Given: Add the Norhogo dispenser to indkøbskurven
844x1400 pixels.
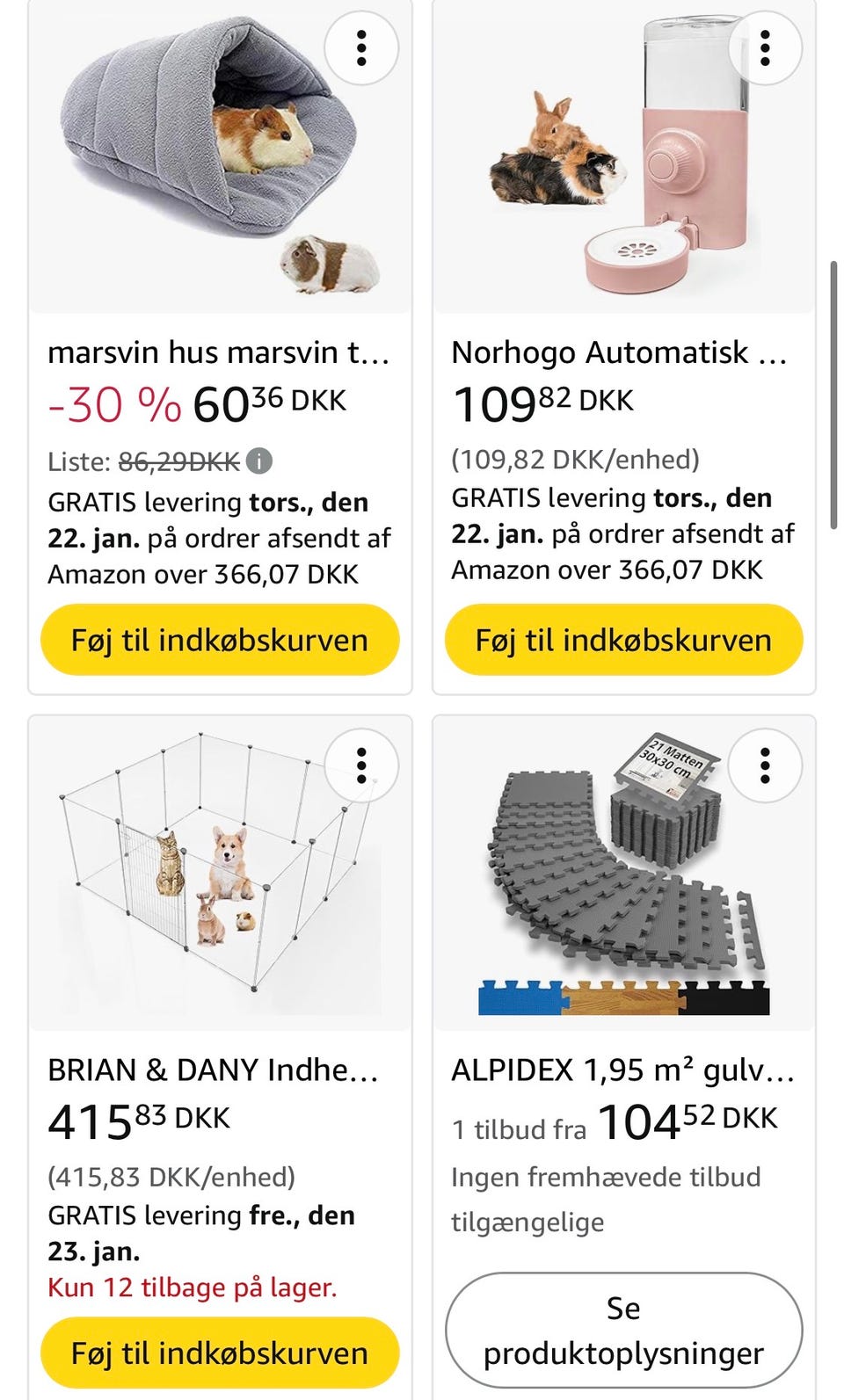Looking at the screenshot, I should click(625, 639).
